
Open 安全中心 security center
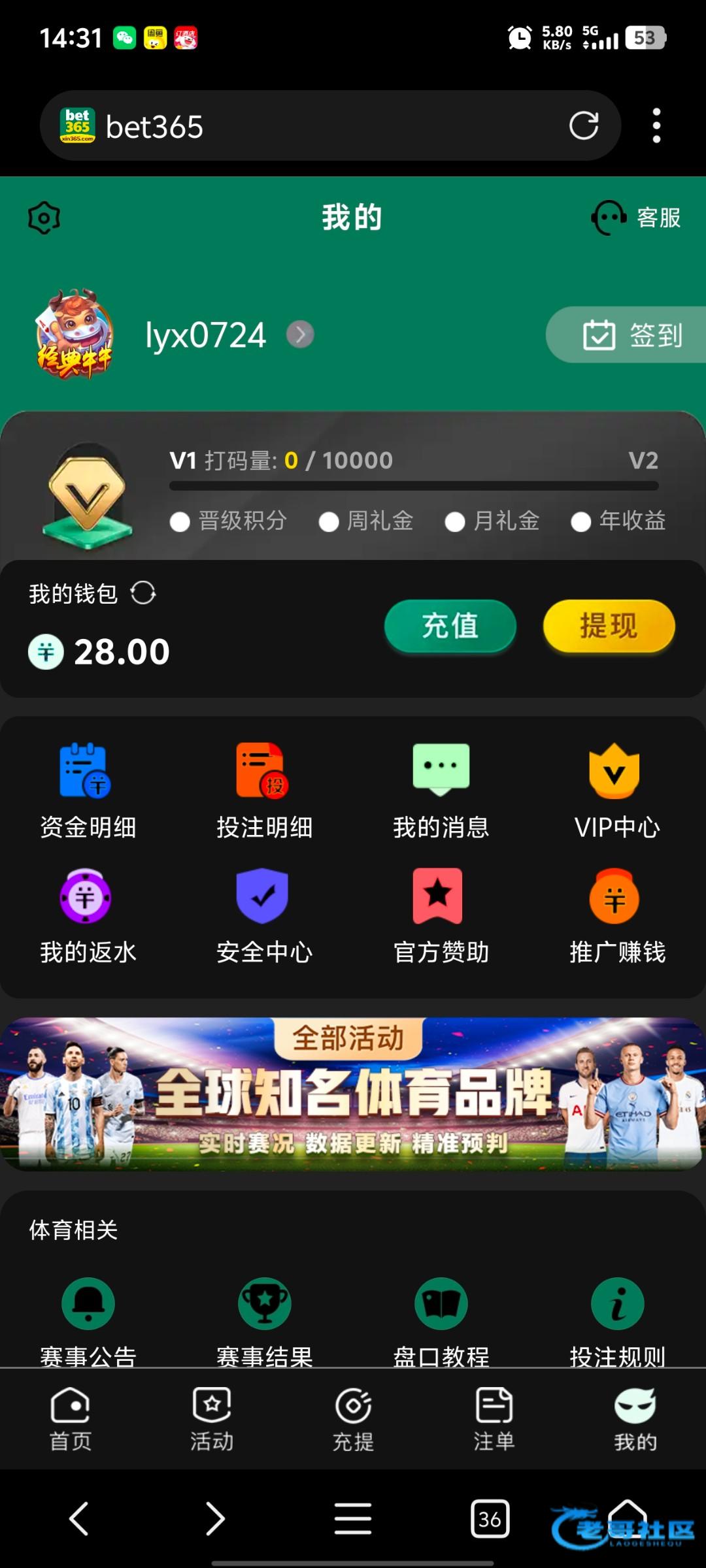pyautogui.click(x=264, y=916)
